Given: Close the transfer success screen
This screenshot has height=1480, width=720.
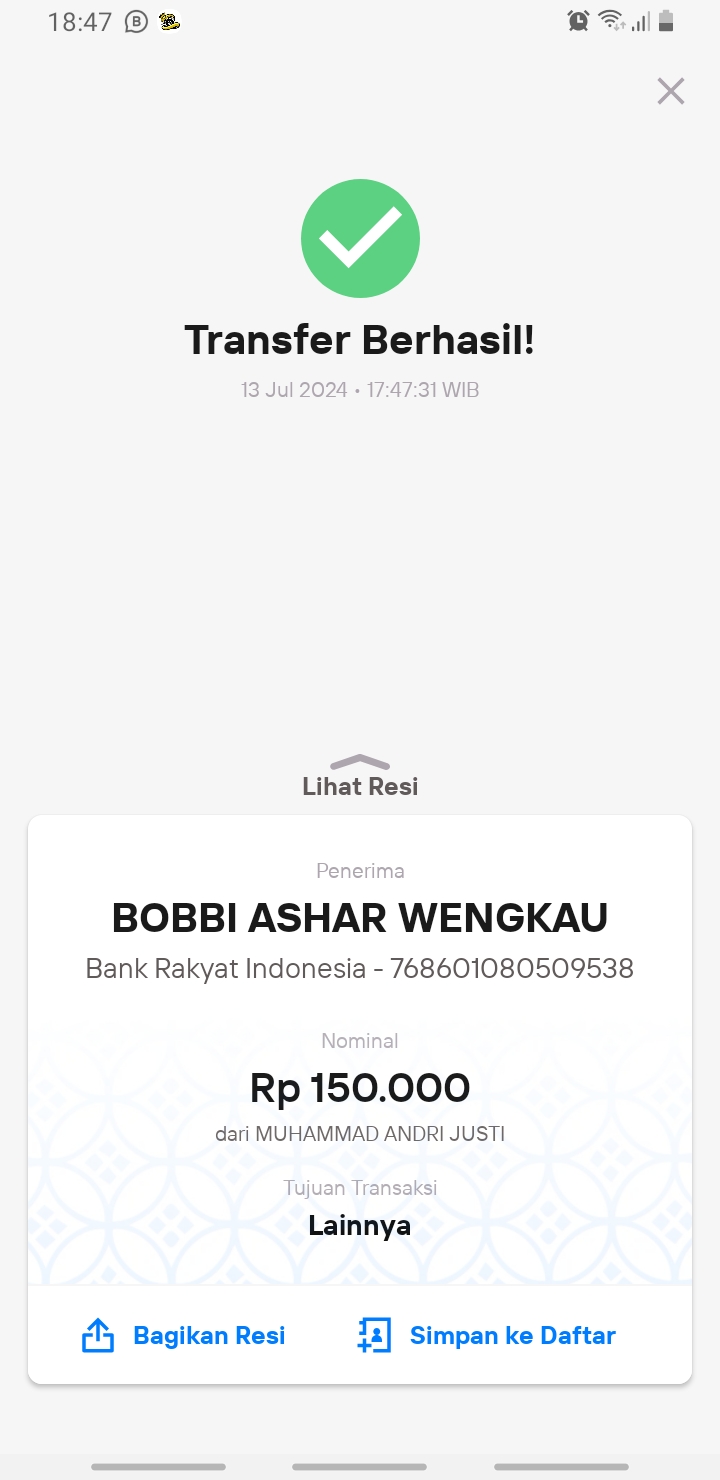Looking at the screenshot, I should (x=671, y=91).
